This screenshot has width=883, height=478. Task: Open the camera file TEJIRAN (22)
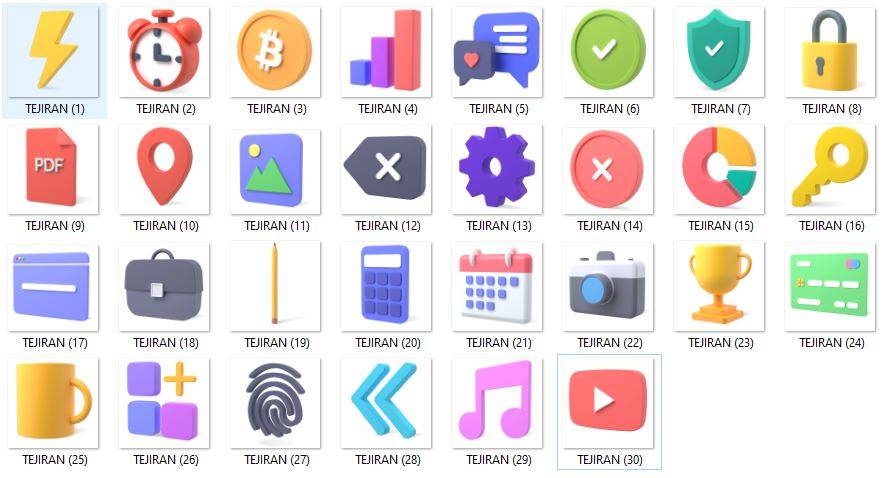(x=609, y=286)
